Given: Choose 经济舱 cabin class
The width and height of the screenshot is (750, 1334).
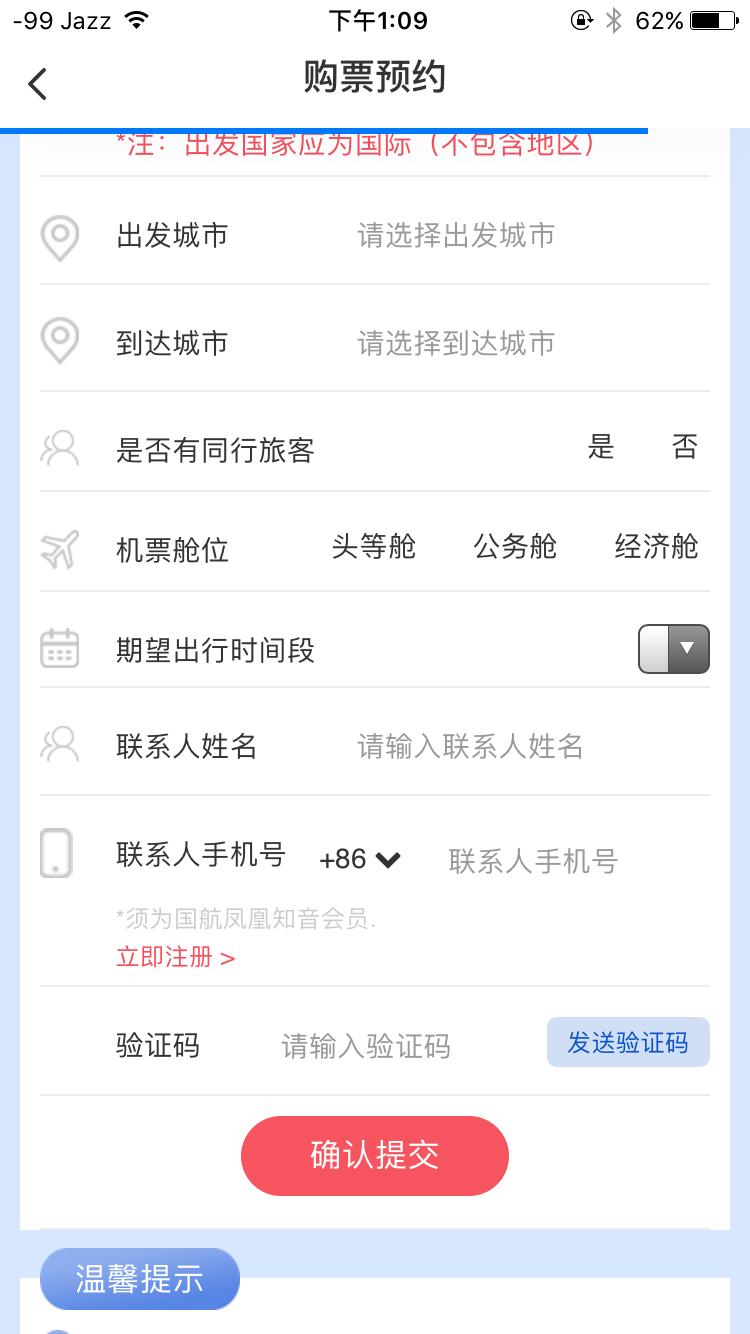Looking at the screenshot, I should (x=655, y=546).
